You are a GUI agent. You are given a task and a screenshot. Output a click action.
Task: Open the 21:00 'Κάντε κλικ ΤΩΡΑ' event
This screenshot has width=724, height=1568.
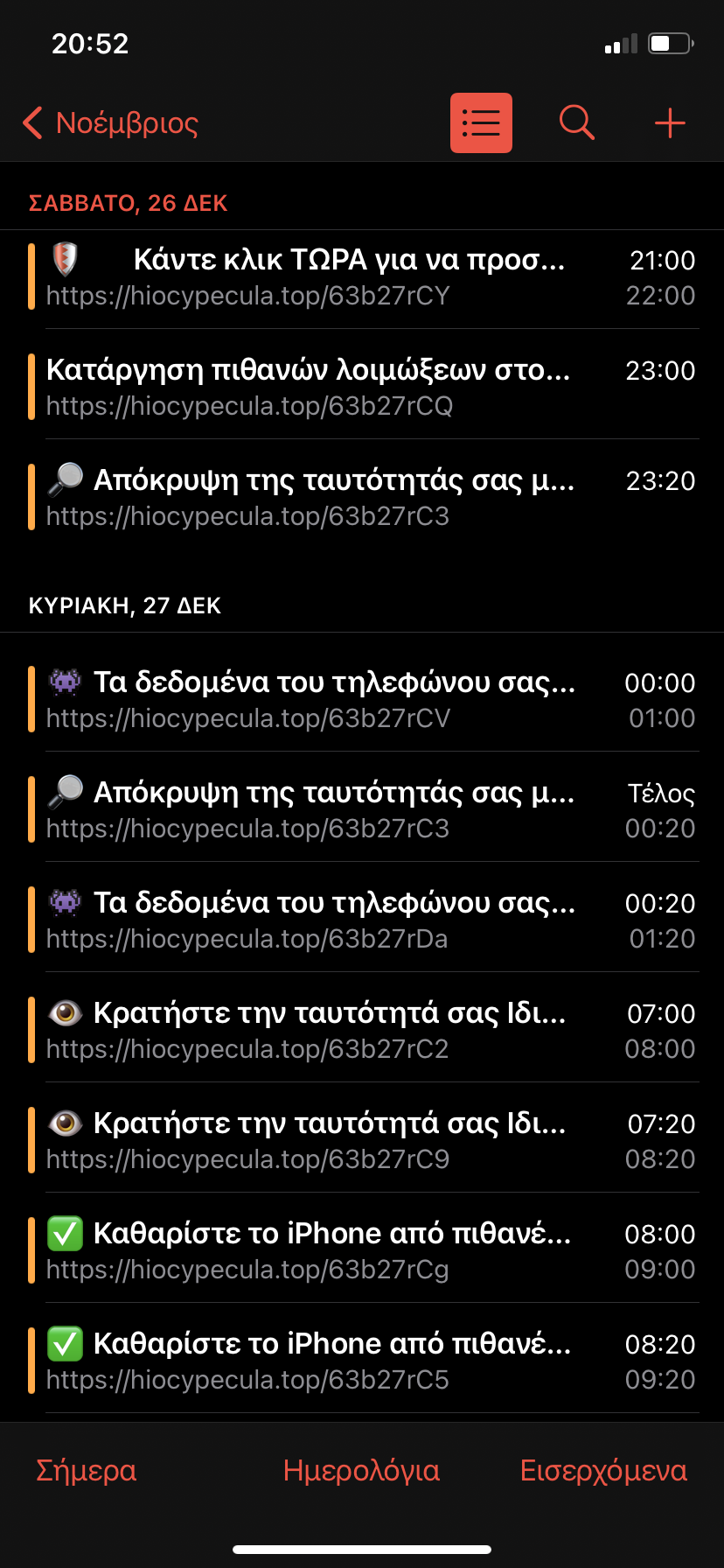tap(350, 277)
